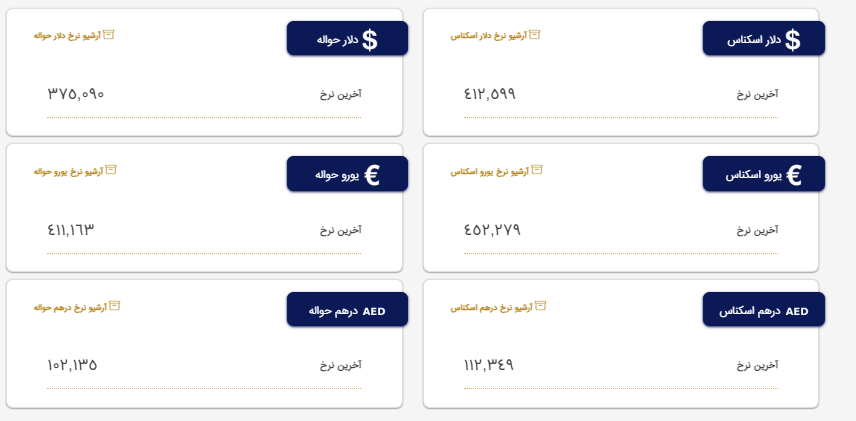Tap the دلار اسکناس button
The image size is (856, 421).
pyautogui.click(x=764, y=39)
